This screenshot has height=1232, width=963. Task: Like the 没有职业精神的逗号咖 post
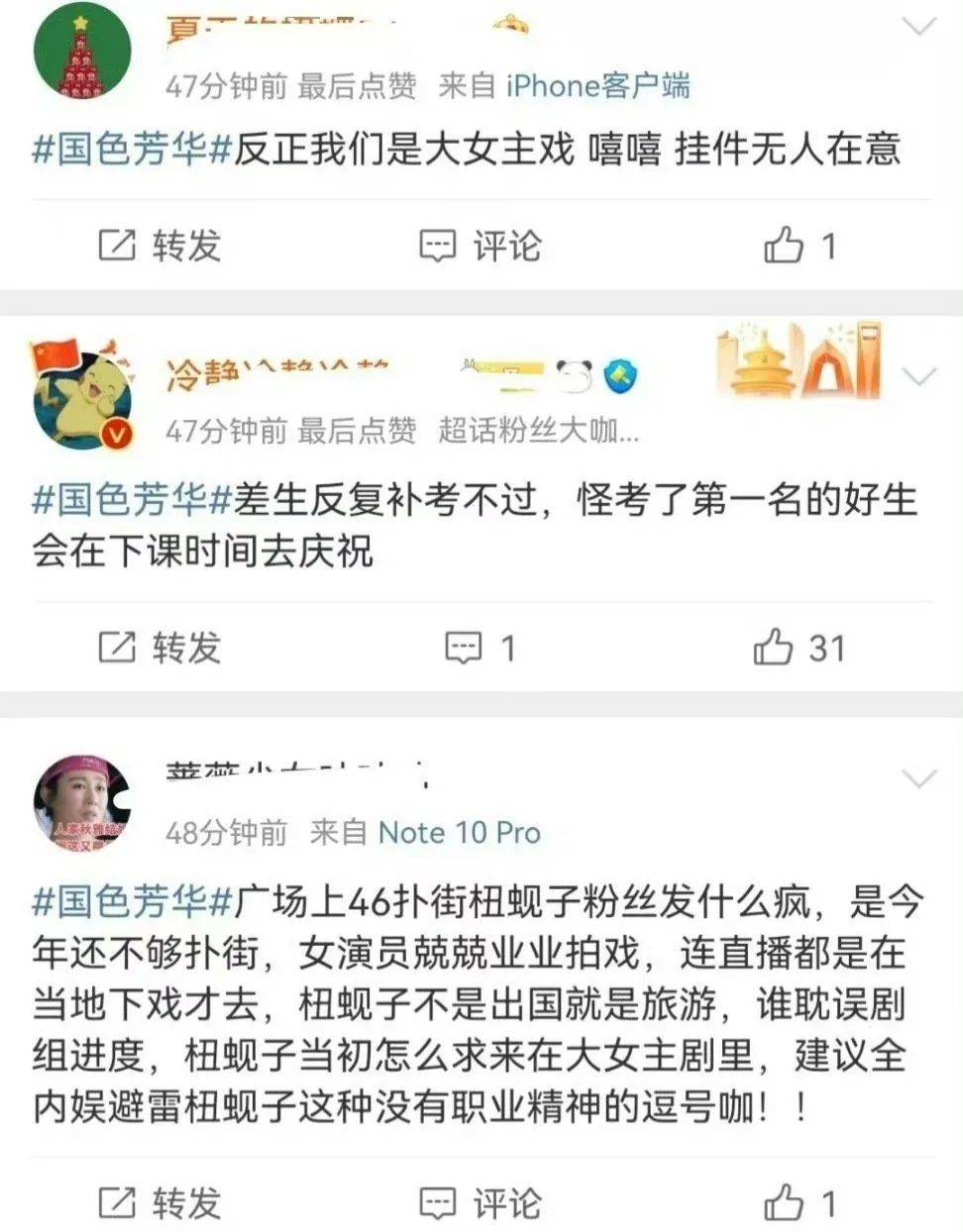[799, 1203]
